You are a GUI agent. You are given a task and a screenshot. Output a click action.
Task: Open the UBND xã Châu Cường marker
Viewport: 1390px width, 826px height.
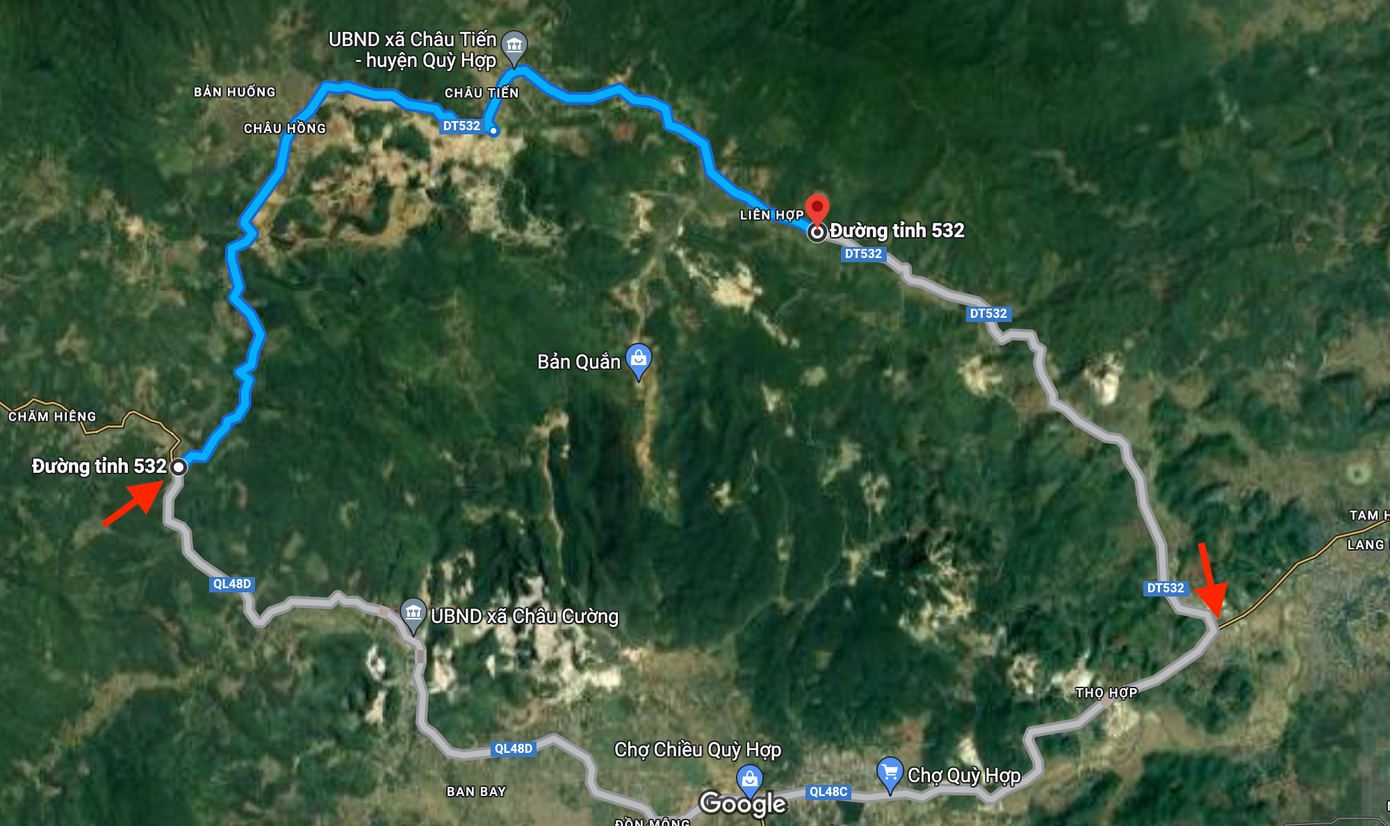pyautogui.click(x=413, y=614)
